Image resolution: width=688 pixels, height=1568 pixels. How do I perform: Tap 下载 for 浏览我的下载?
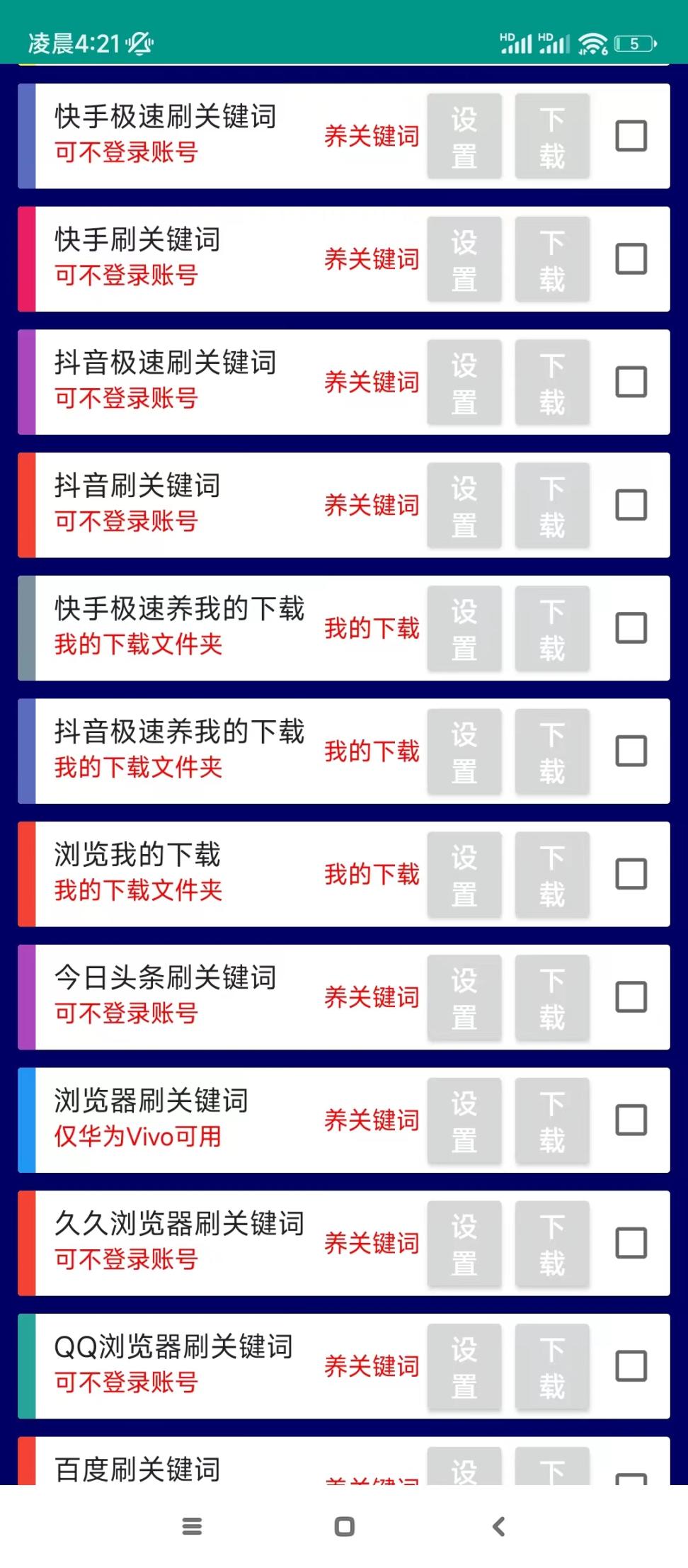point(552,874)
